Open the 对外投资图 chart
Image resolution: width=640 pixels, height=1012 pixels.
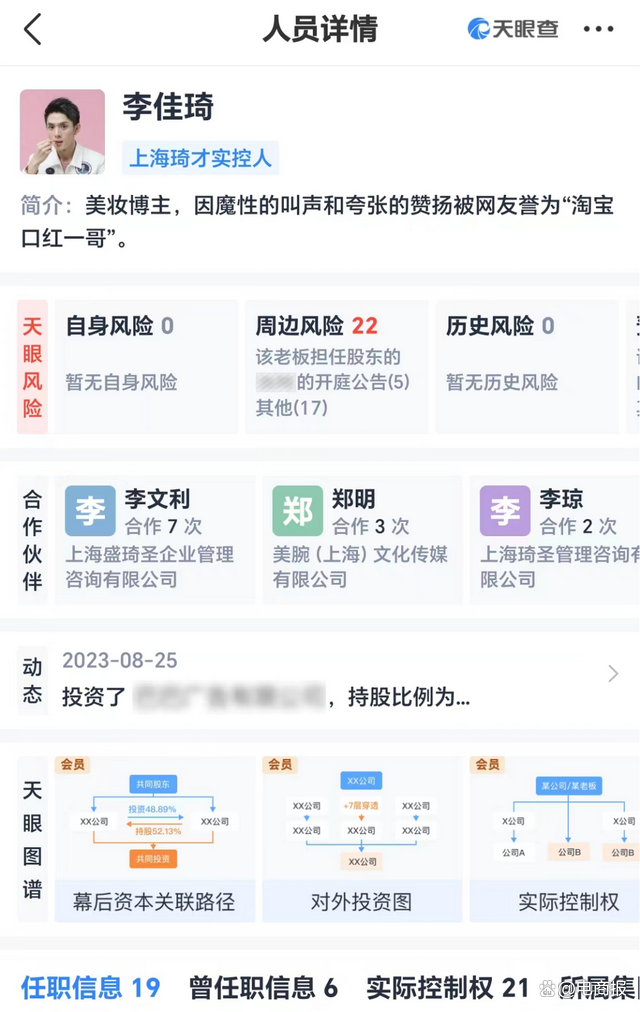(361, 837)
